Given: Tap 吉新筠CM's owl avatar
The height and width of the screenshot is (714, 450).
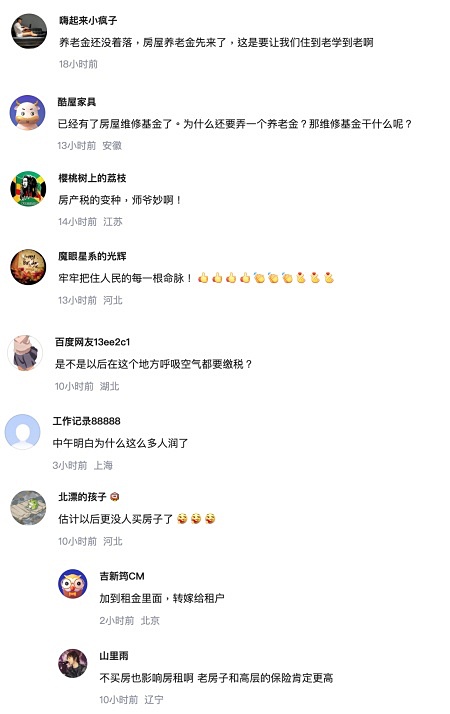Looking at the screenshot, I should (x=73, y=584).
